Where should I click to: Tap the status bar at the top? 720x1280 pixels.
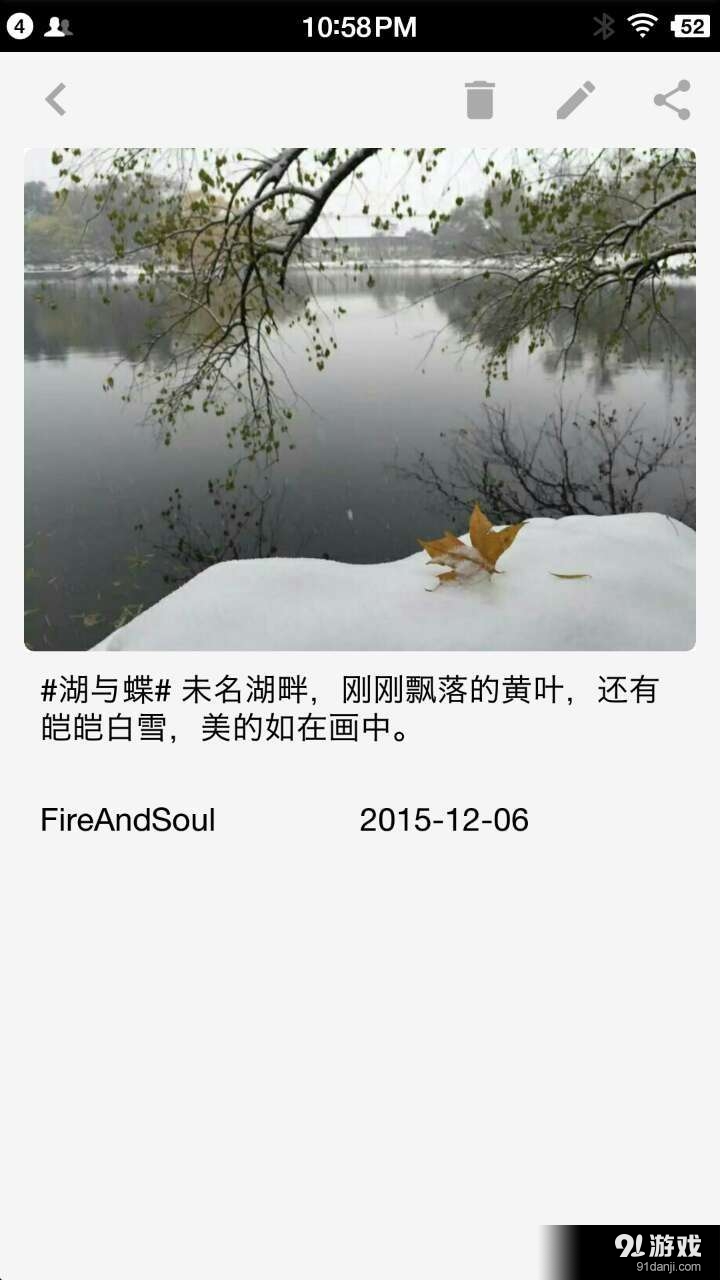pyautogui.click(x=360, y=27)
